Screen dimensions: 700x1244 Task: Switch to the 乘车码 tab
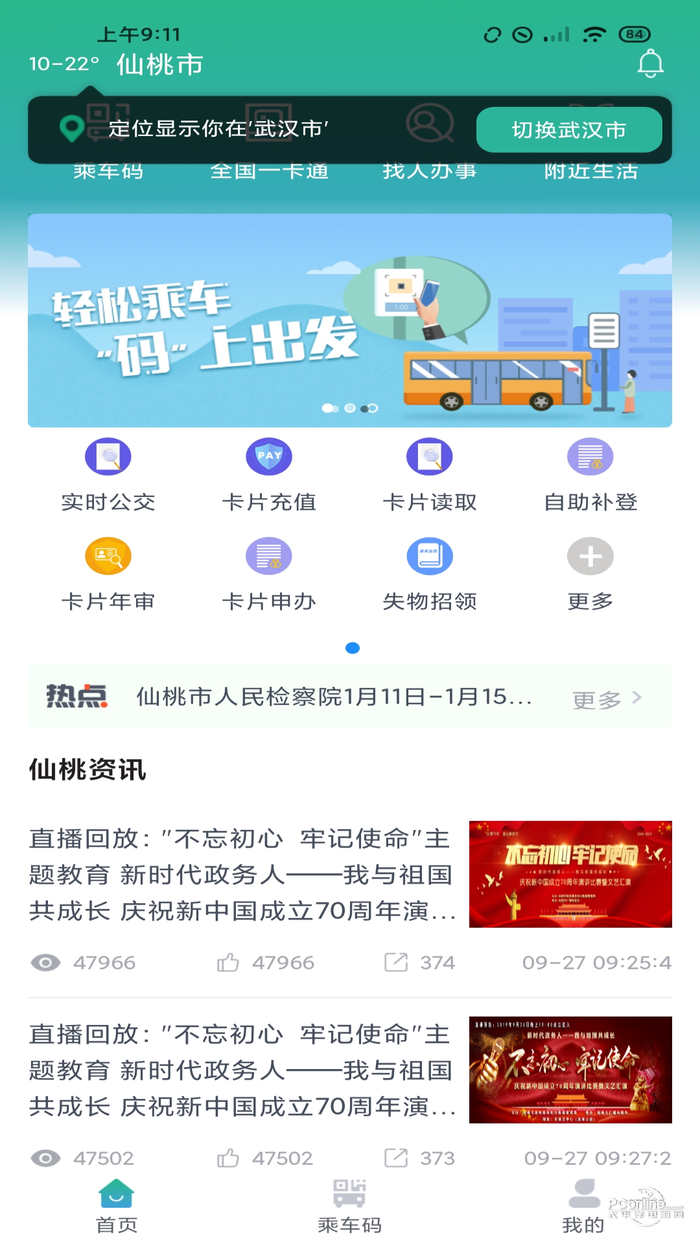pos(349,1204)
